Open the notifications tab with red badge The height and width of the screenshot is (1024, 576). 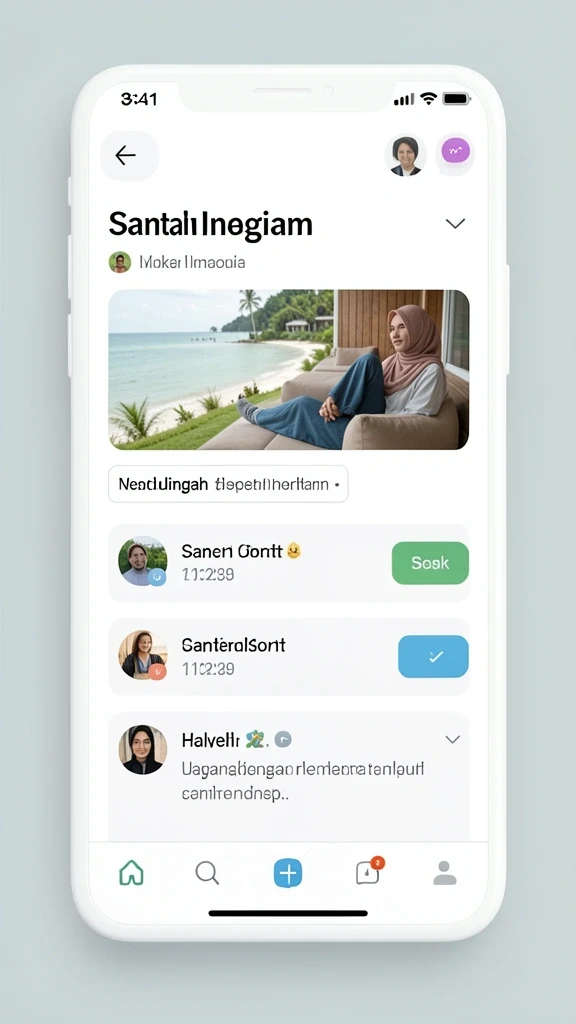pos(369,871)
